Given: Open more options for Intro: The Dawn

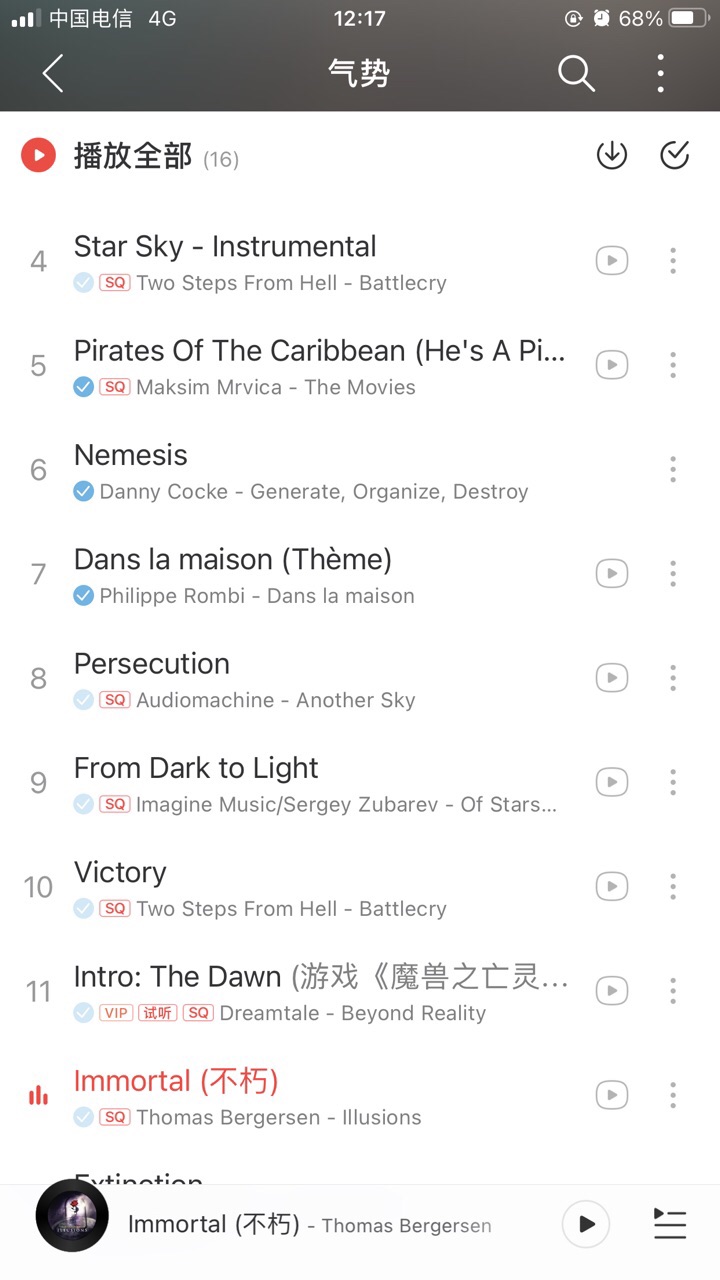Looking at the screenshot, I should (673, 991).
